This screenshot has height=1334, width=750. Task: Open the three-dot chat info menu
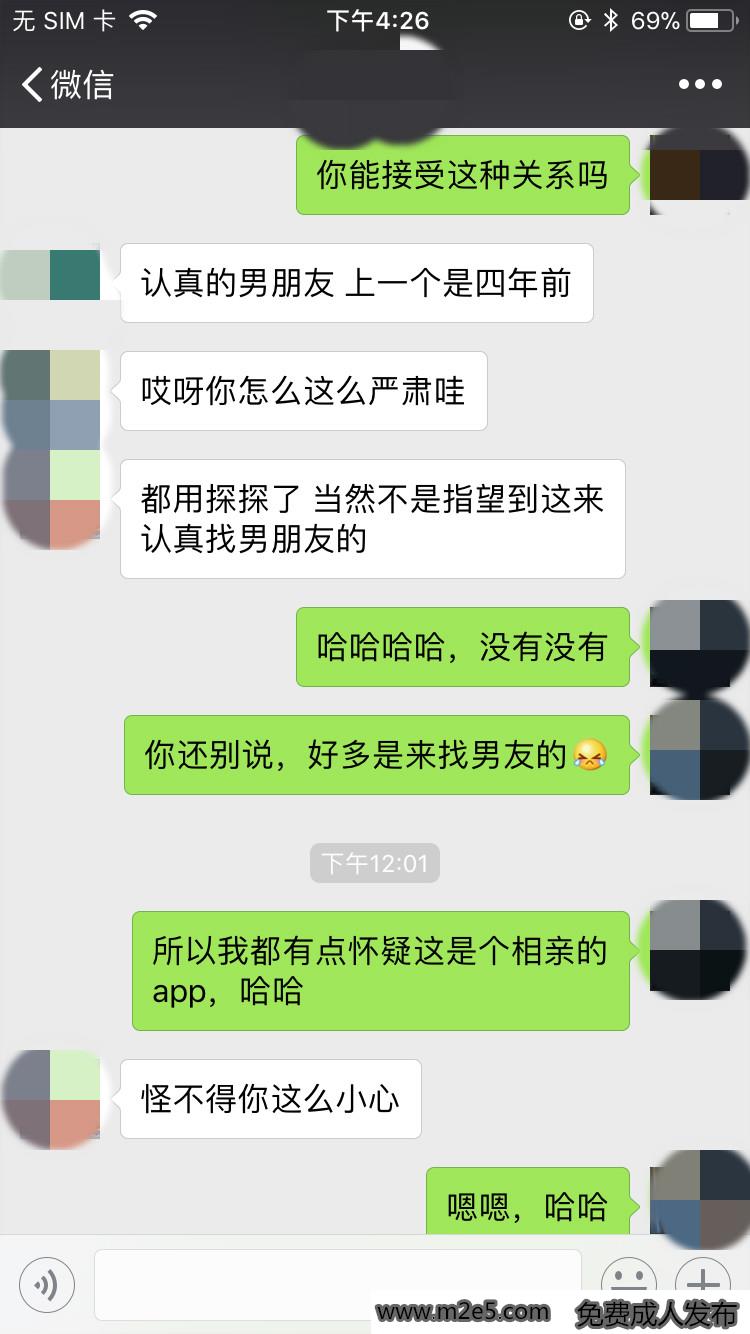click(x=700, y=85)
